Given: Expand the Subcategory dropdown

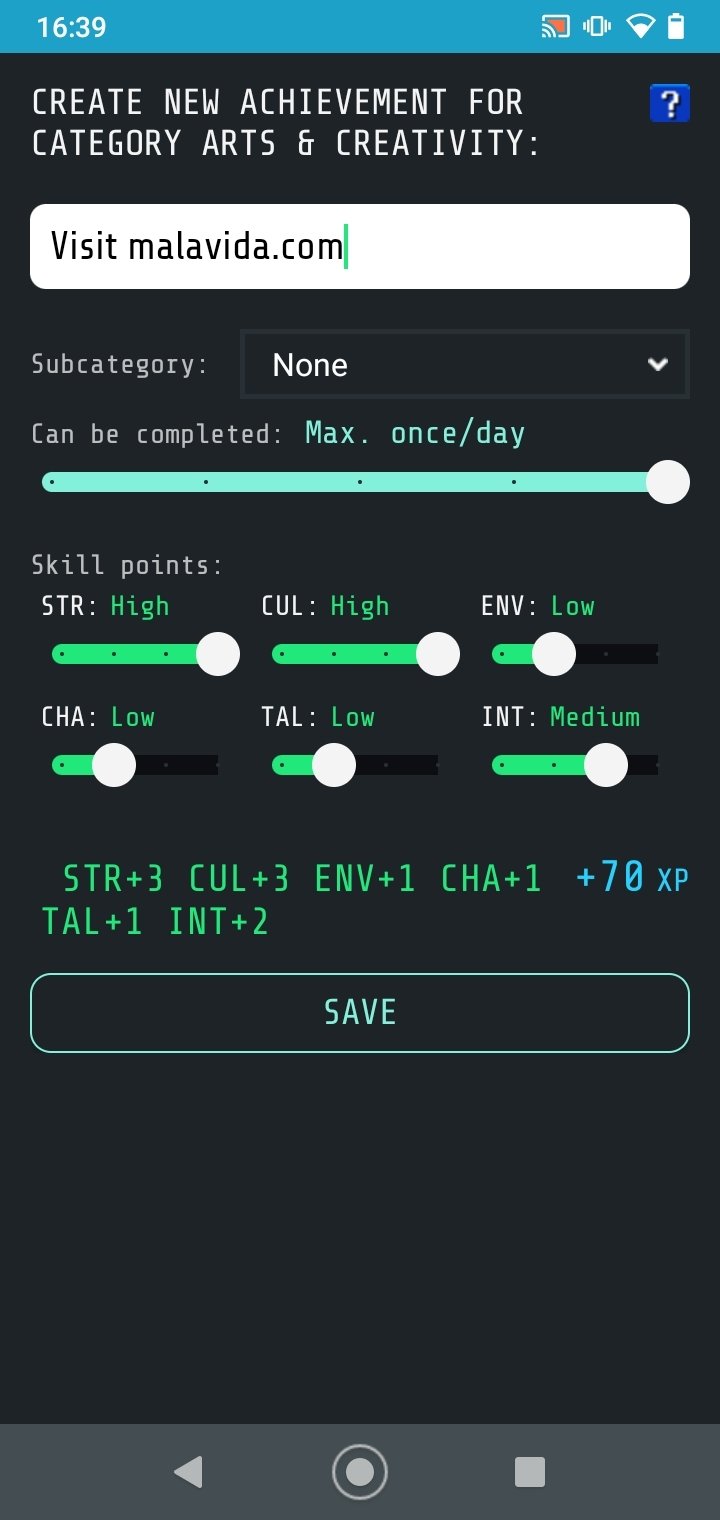Looking at the screenshot, I should click(x=465, y=364).
